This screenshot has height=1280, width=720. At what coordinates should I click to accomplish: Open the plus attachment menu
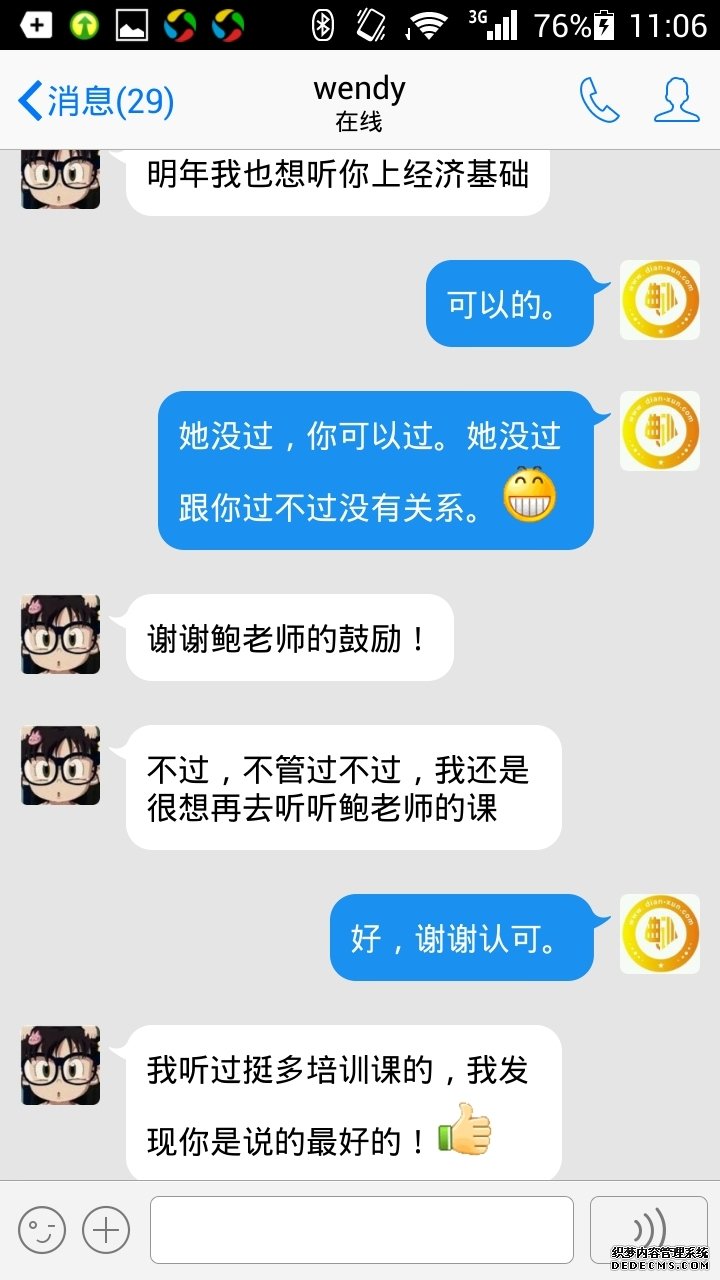tap(106, 1229)
